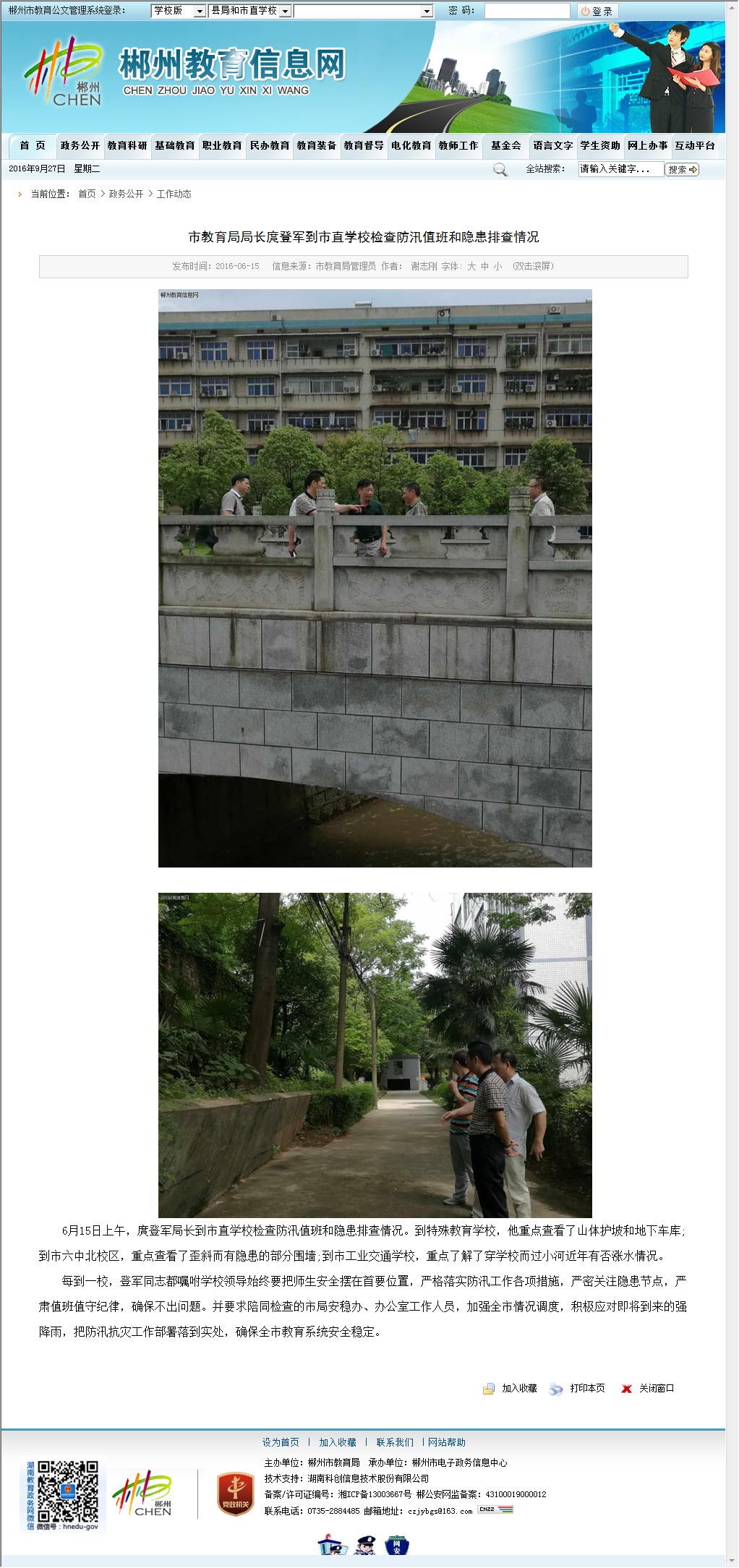Set font size to 大
The image size is (739, 1568).
[x=471, y=266]
